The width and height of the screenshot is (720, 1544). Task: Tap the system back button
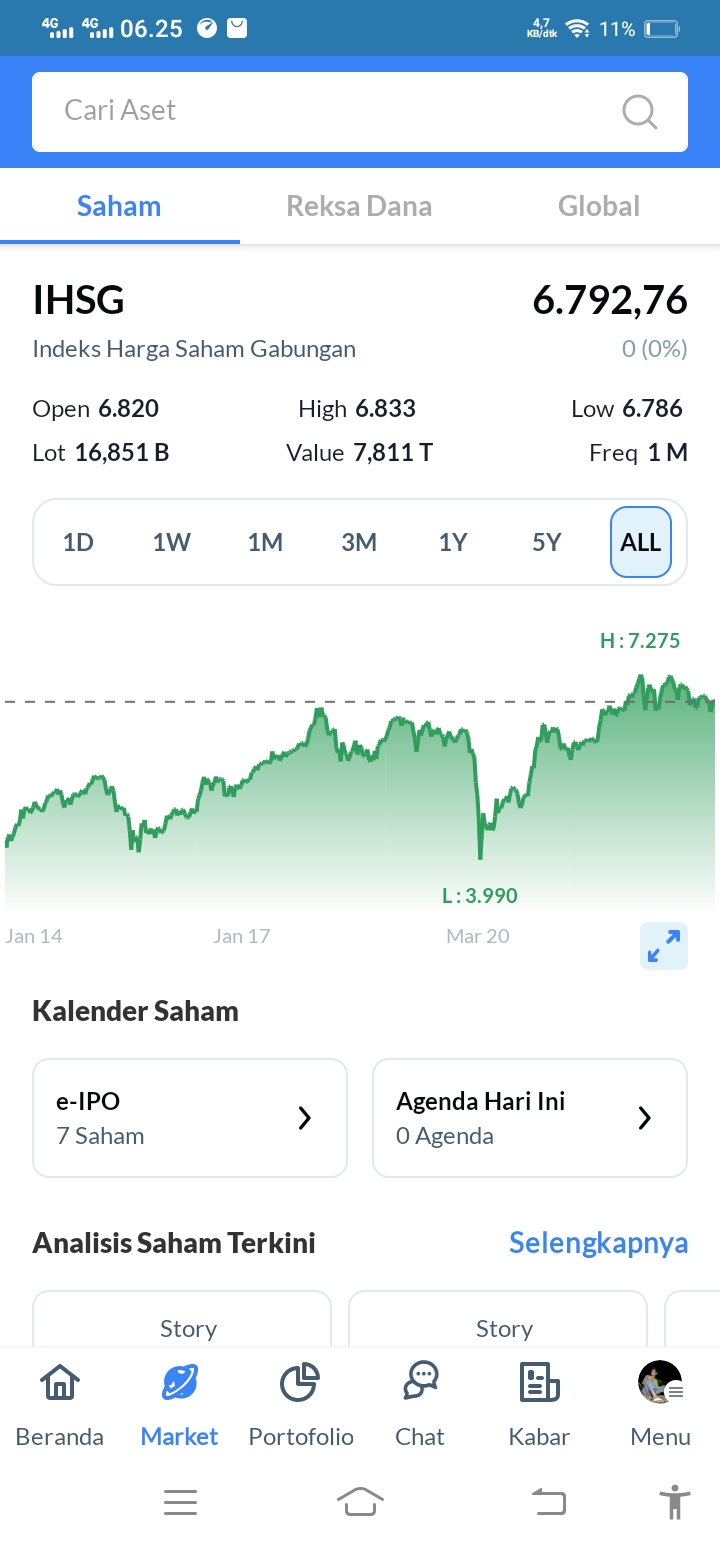tap(548, 1502)
